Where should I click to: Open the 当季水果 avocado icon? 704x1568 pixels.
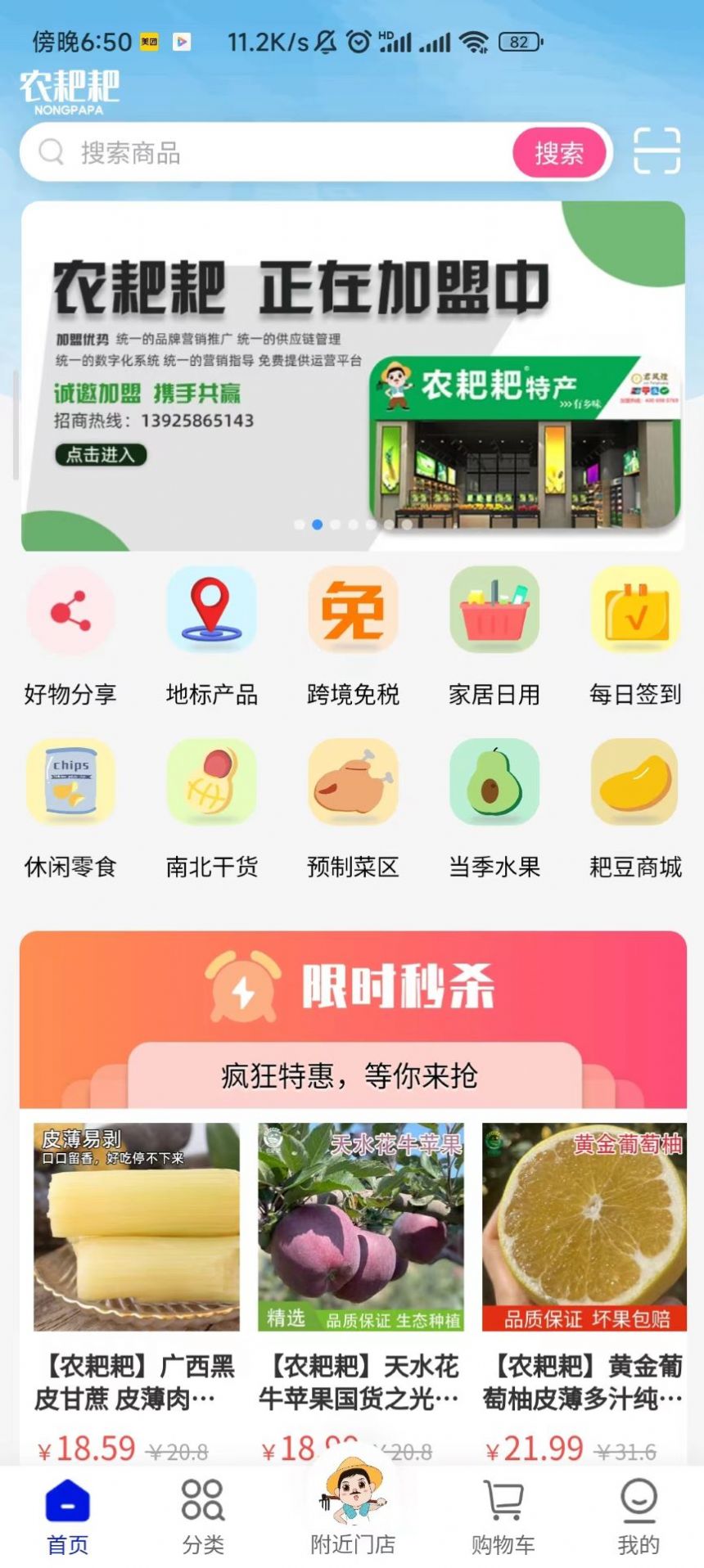(494, 782)
